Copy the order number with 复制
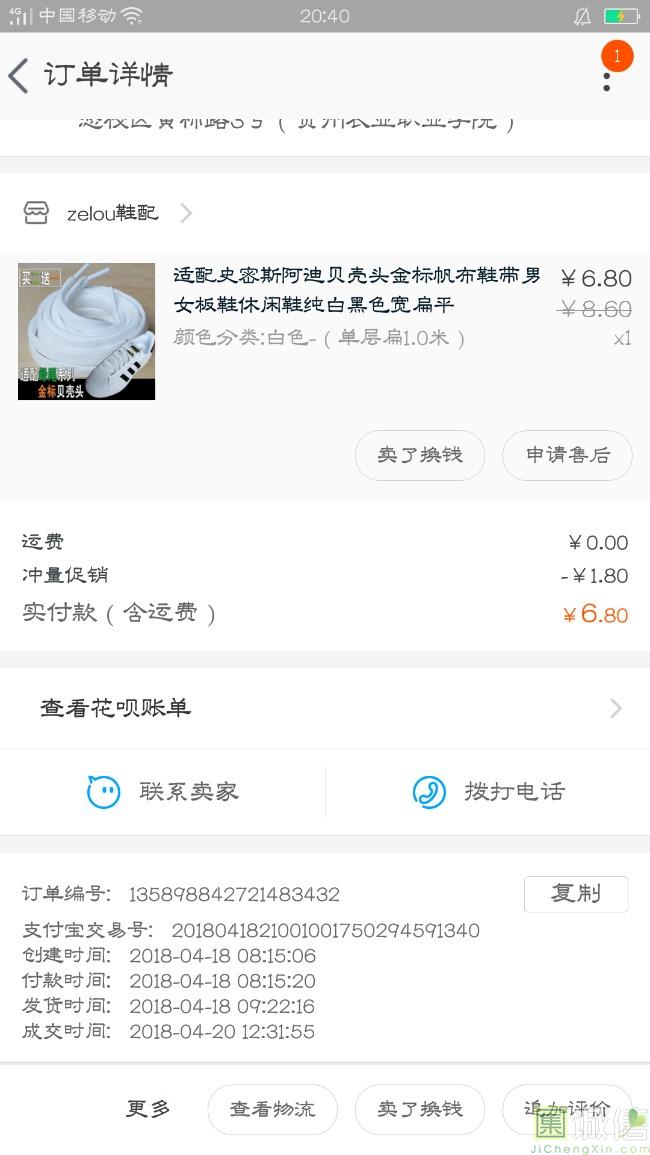This screenshot has width=650, height=1155. [575, 894]
